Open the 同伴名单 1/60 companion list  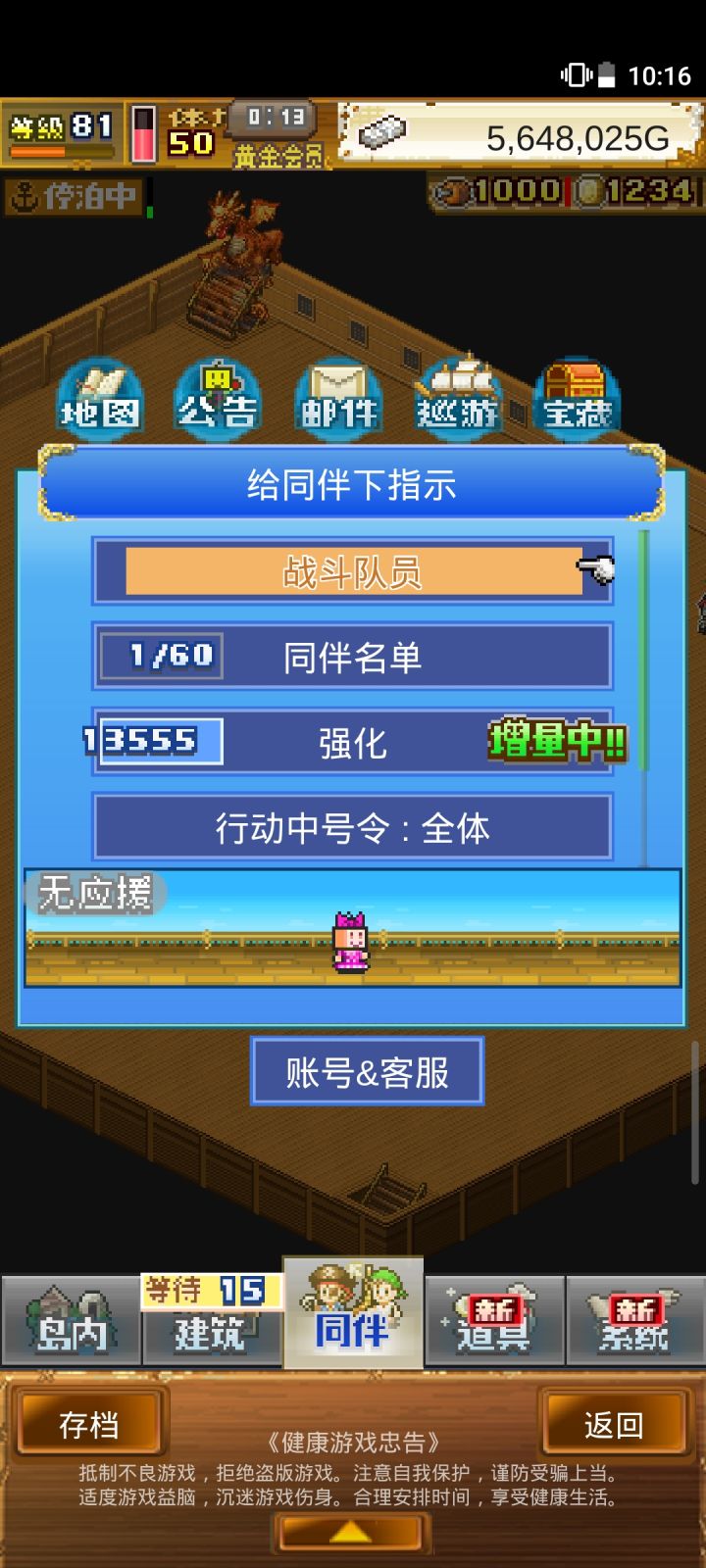[353, 659]
